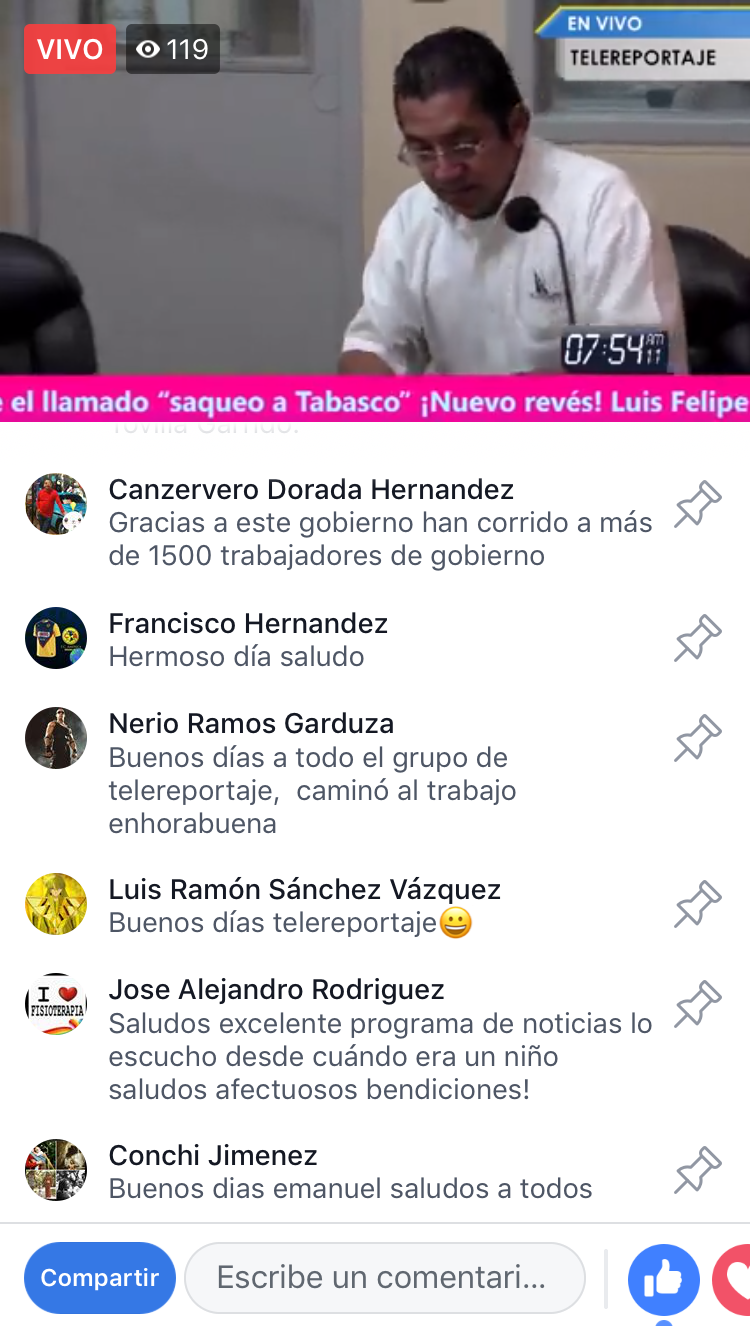View Jose Alejandro Rodriguez's profile
This screenshot has height=1334, width=750.
(276, 989)
